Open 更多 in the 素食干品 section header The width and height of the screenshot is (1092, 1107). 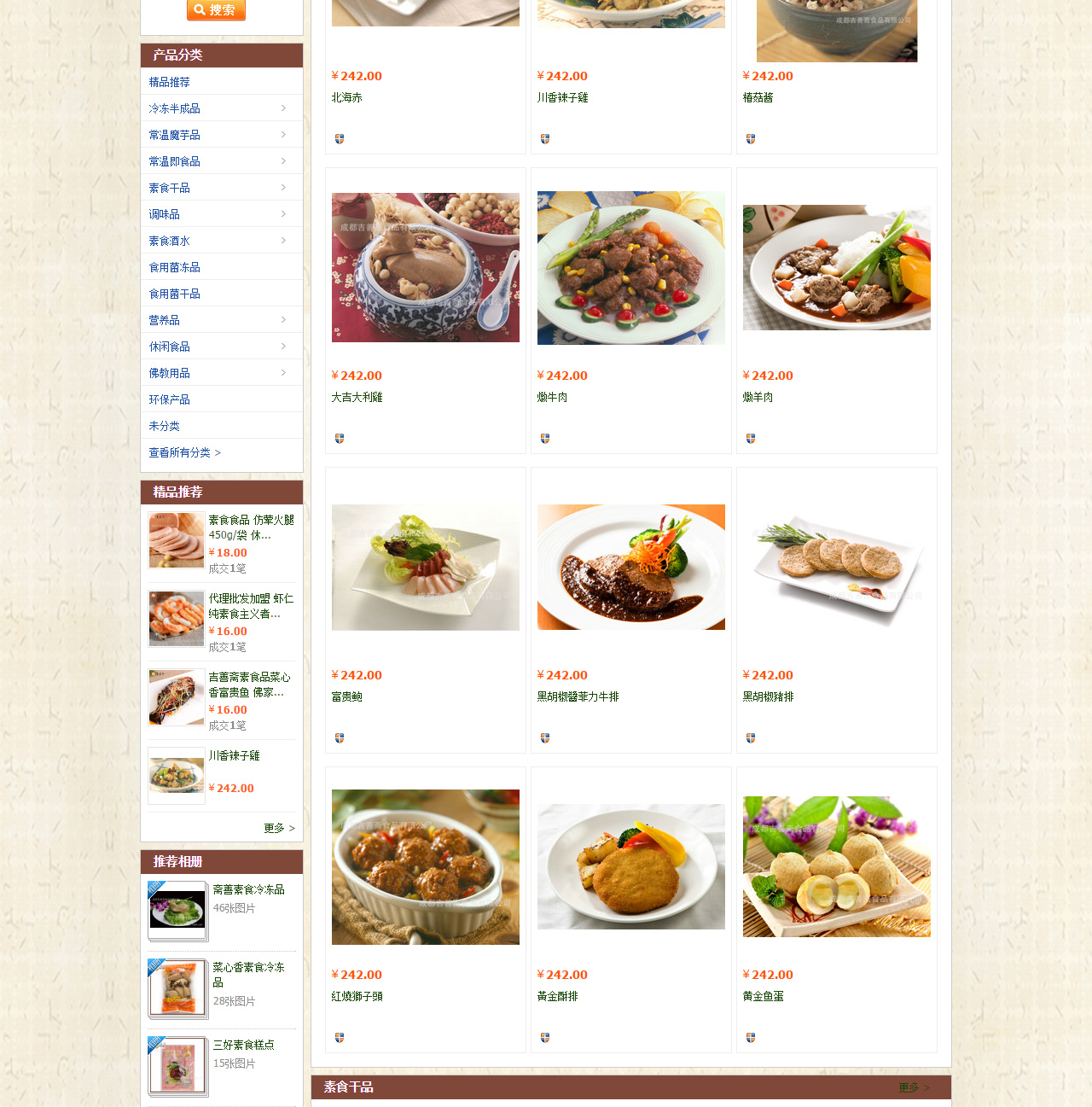point(914,1087)
